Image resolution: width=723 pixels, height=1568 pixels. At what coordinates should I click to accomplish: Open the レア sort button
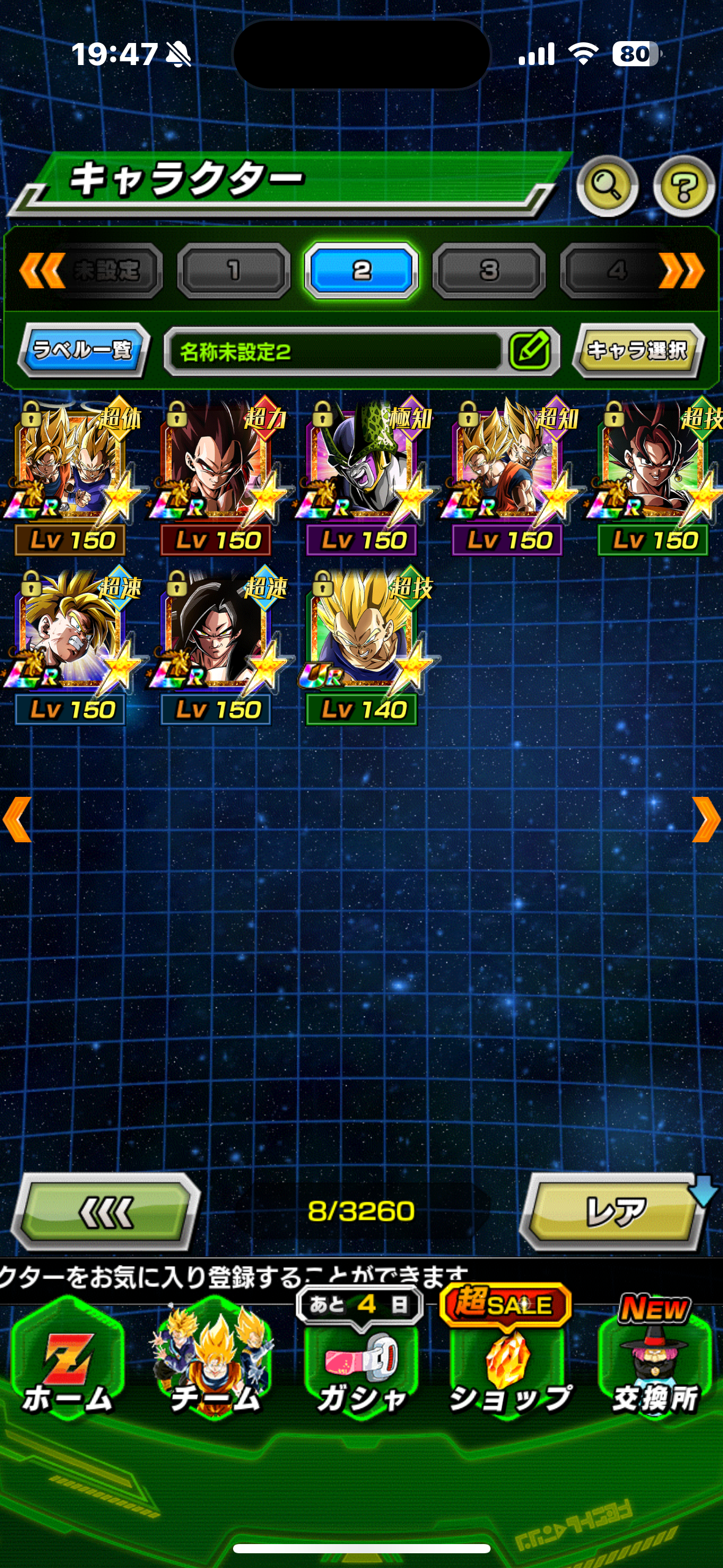click(615, 1212)
